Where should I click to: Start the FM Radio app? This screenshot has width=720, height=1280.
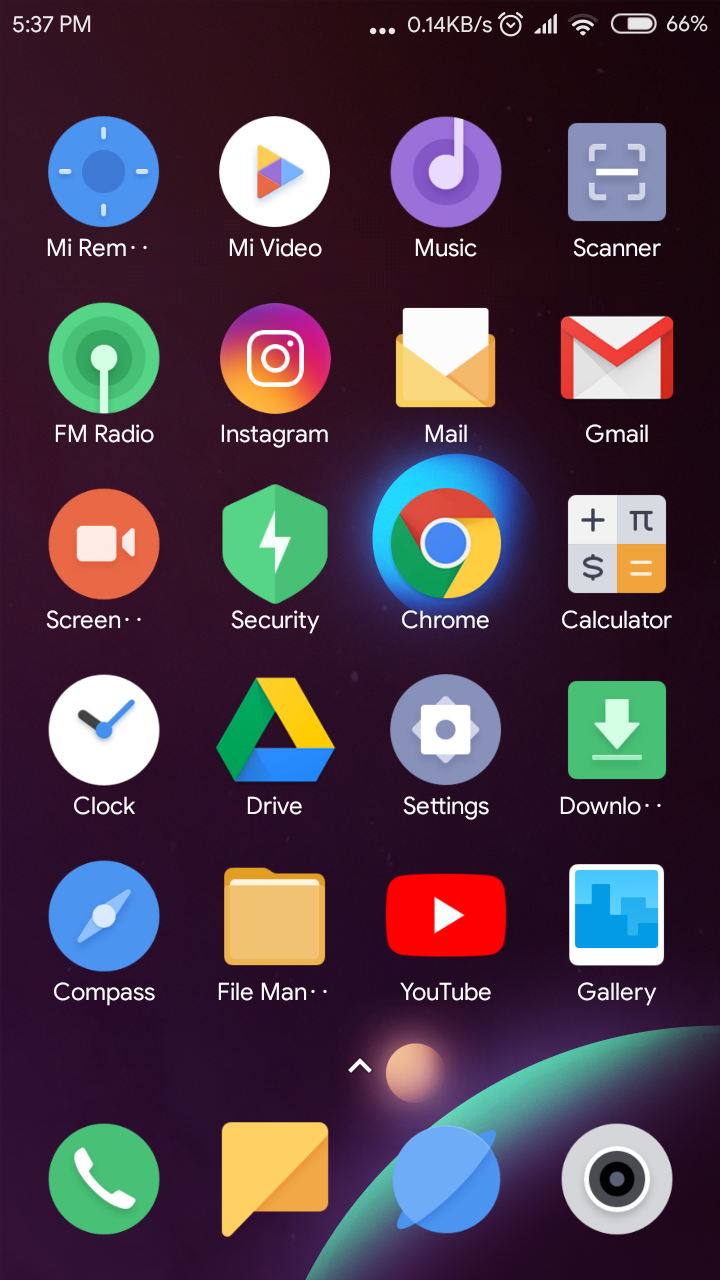click(104, 357)
